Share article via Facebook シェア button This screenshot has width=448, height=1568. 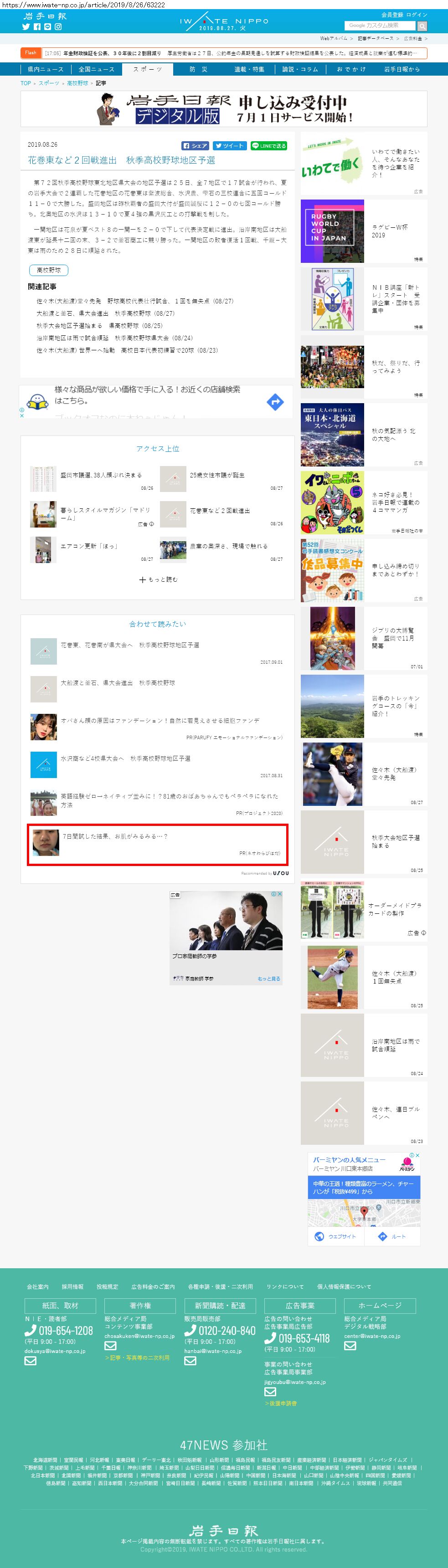[195, 146]
